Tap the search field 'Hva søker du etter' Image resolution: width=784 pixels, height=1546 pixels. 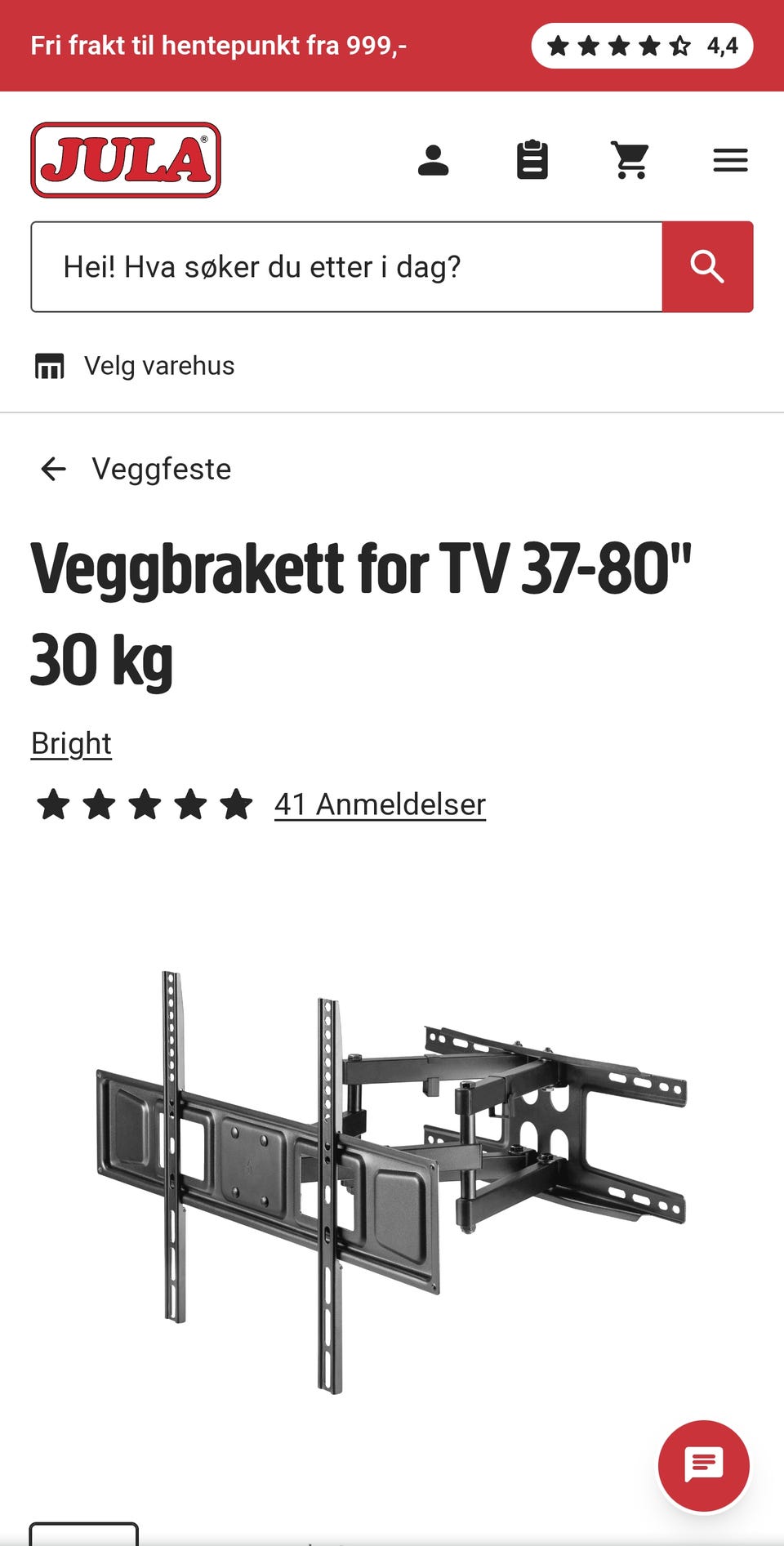[346, 267]
